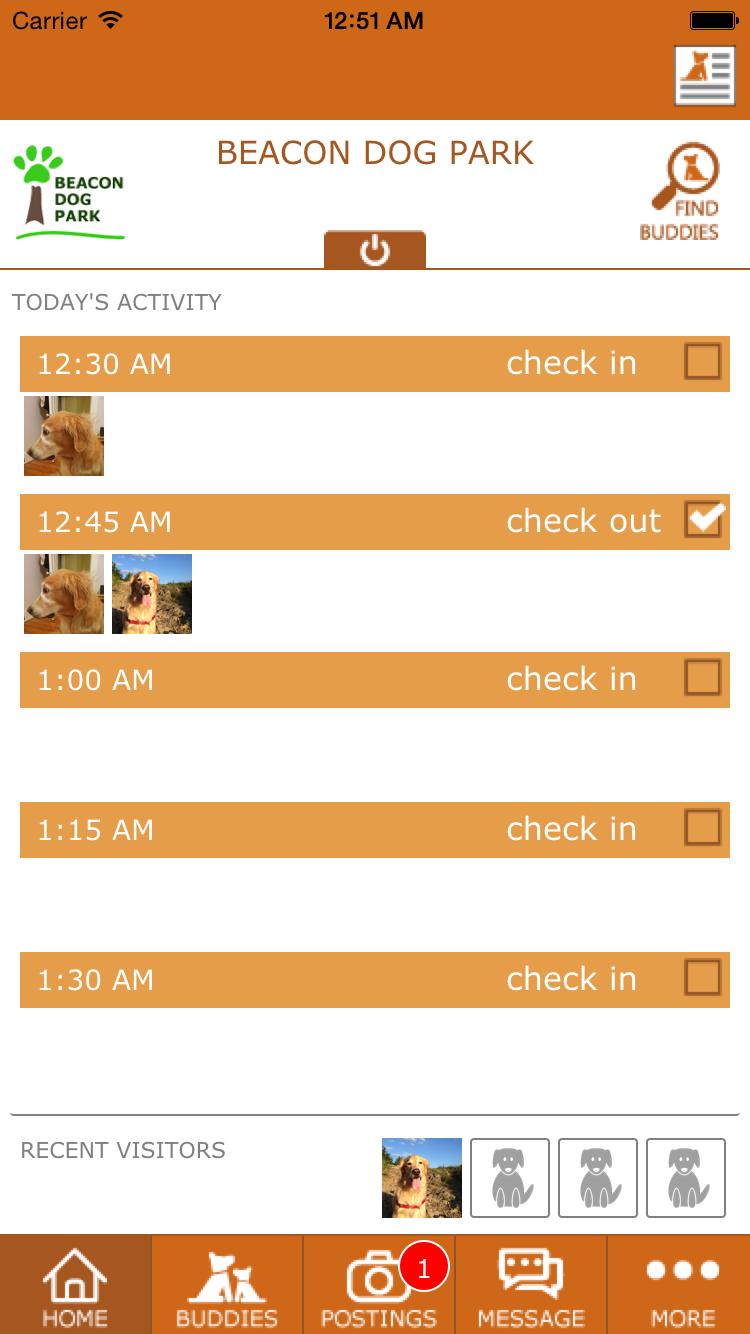Open the dog profile card icon

click(705, 75)
